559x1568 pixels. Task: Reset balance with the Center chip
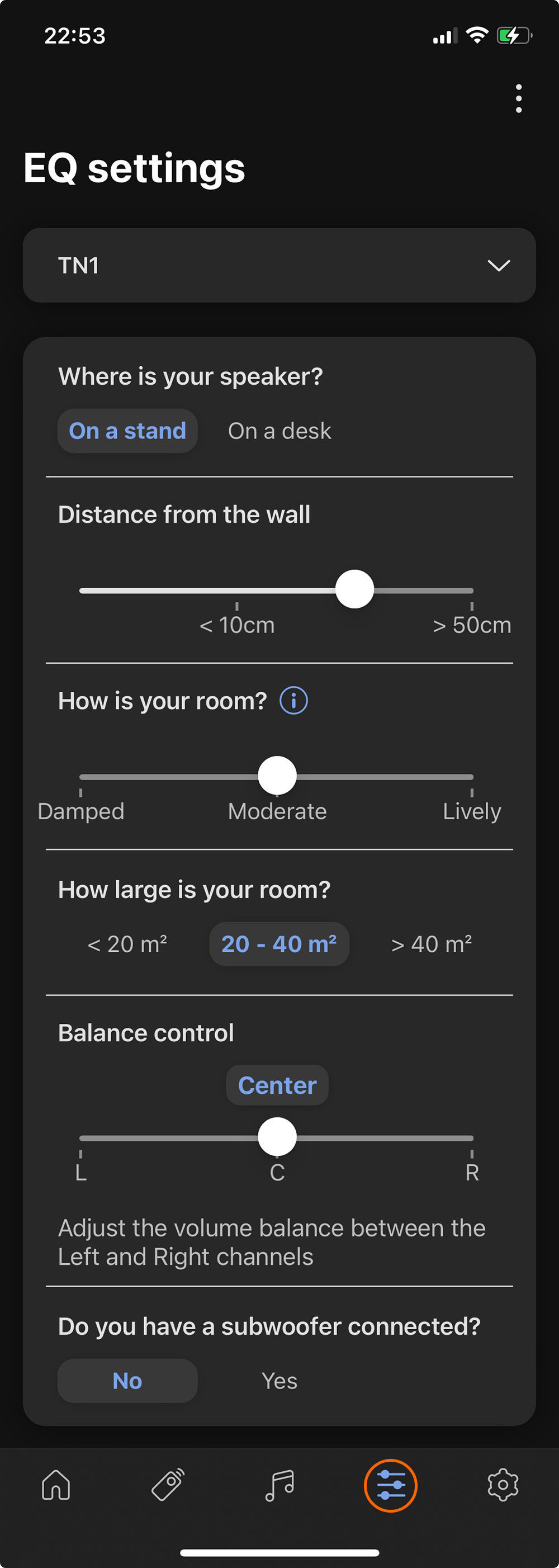[x=277, y=1085]
